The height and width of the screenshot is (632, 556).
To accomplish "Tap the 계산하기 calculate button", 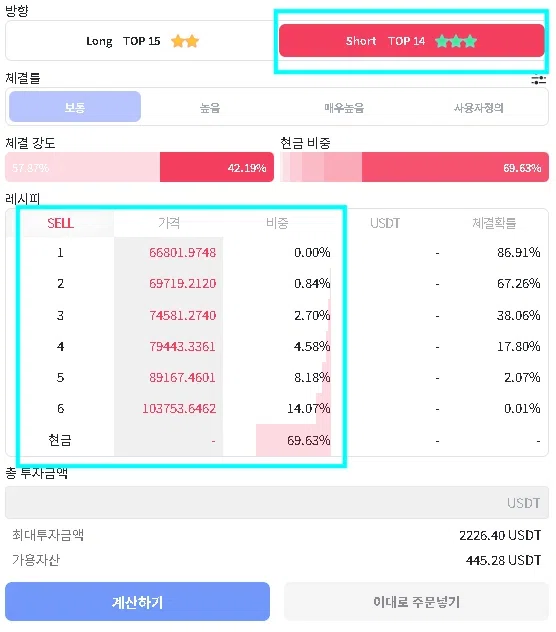I will click(137, 602).
